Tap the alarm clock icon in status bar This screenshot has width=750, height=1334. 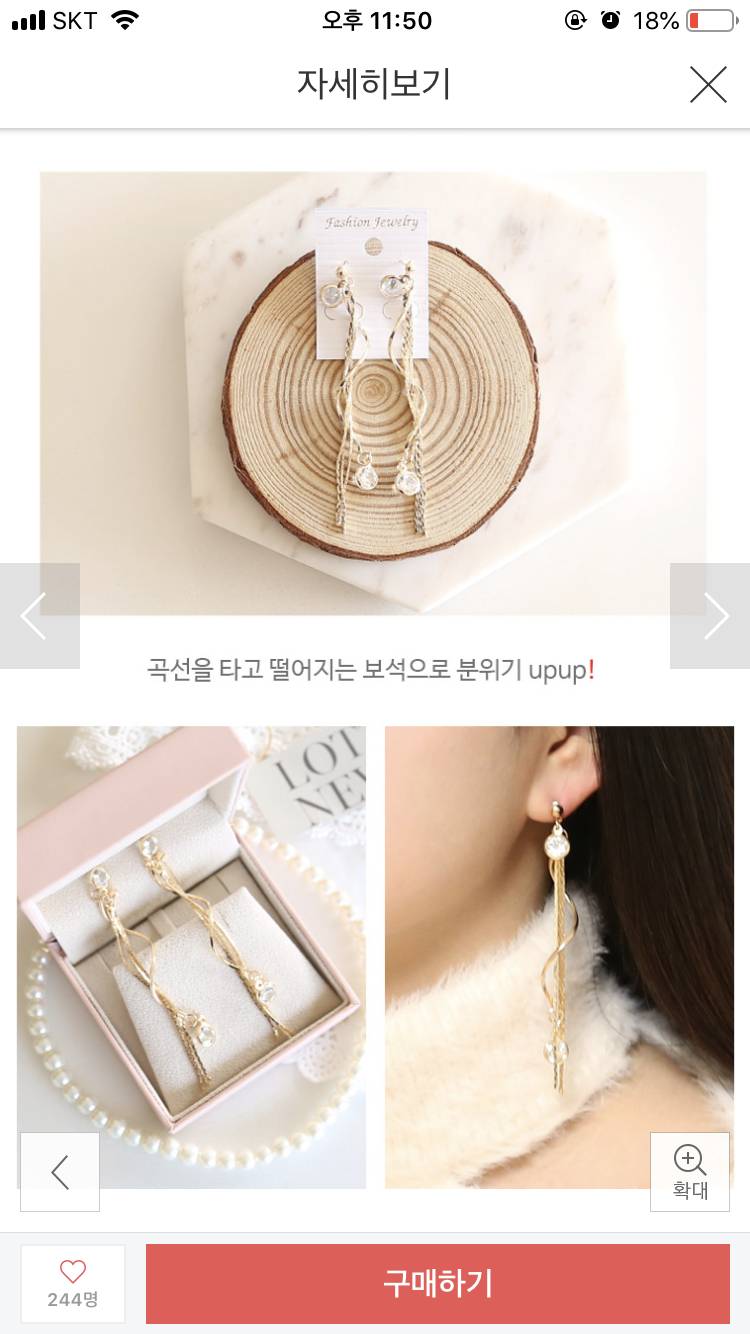coord(610,20)
